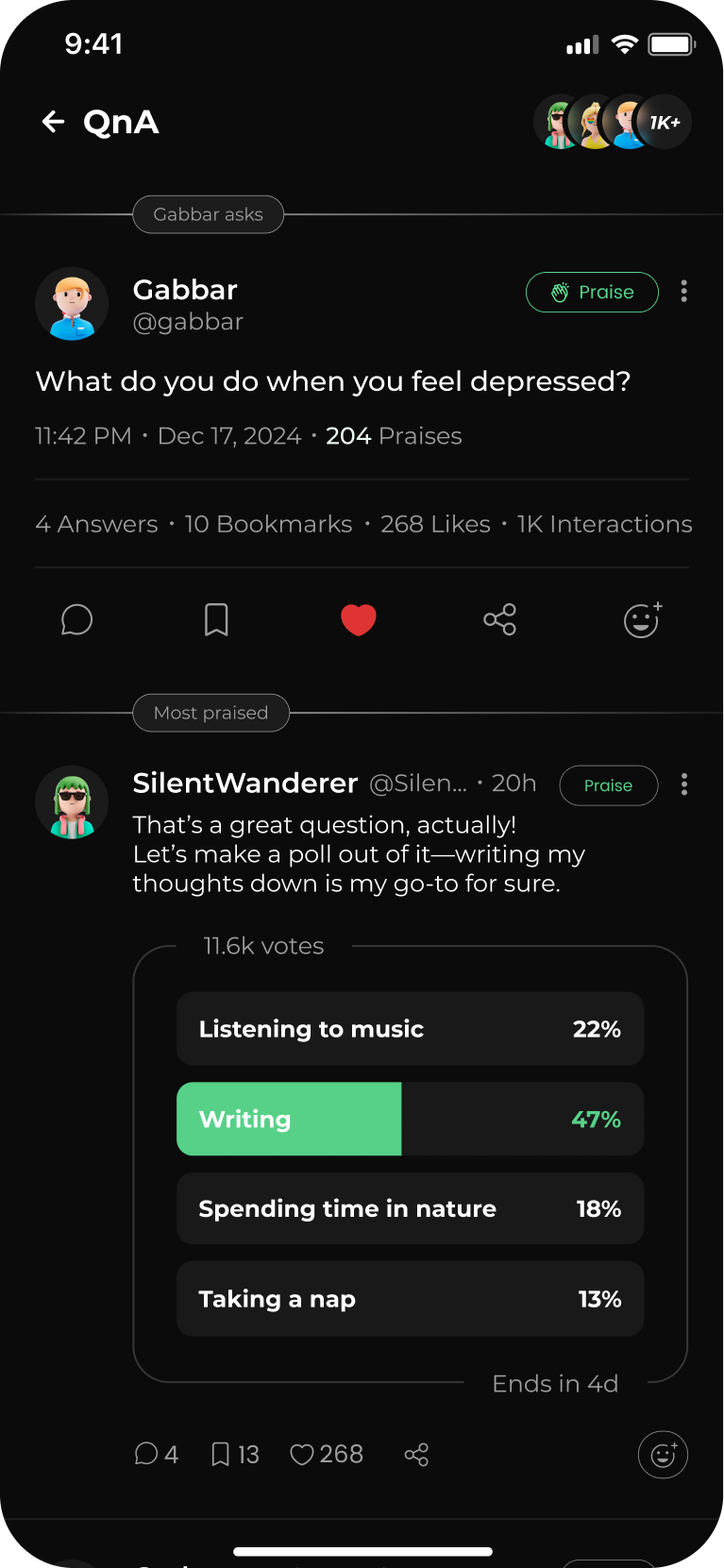
Task: Open @gabbar's profile via his username
Action: (188, 322)
